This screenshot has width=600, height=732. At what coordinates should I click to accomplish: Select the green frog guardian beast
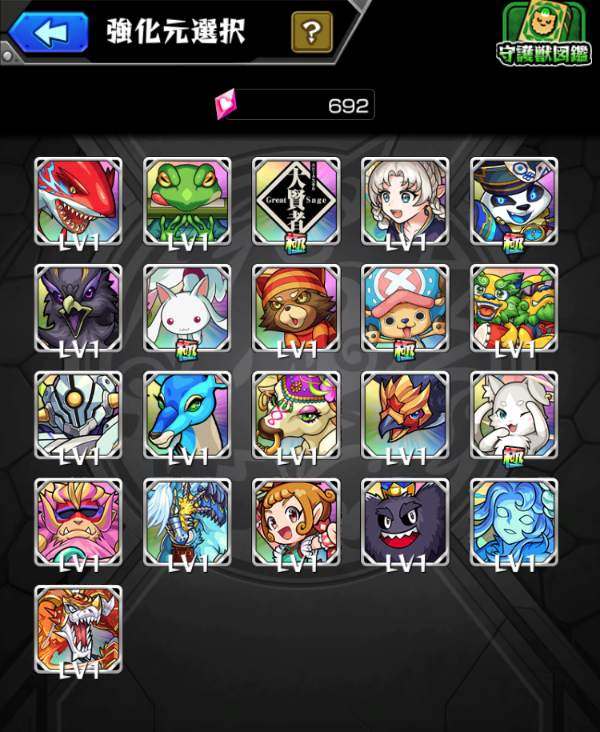187,201
